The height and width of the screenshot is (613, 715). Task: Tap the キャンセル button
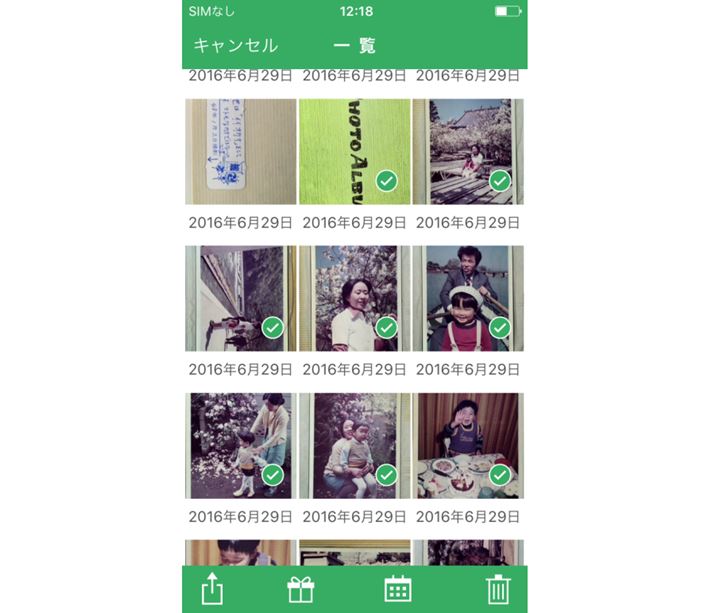tap(235, 46)
